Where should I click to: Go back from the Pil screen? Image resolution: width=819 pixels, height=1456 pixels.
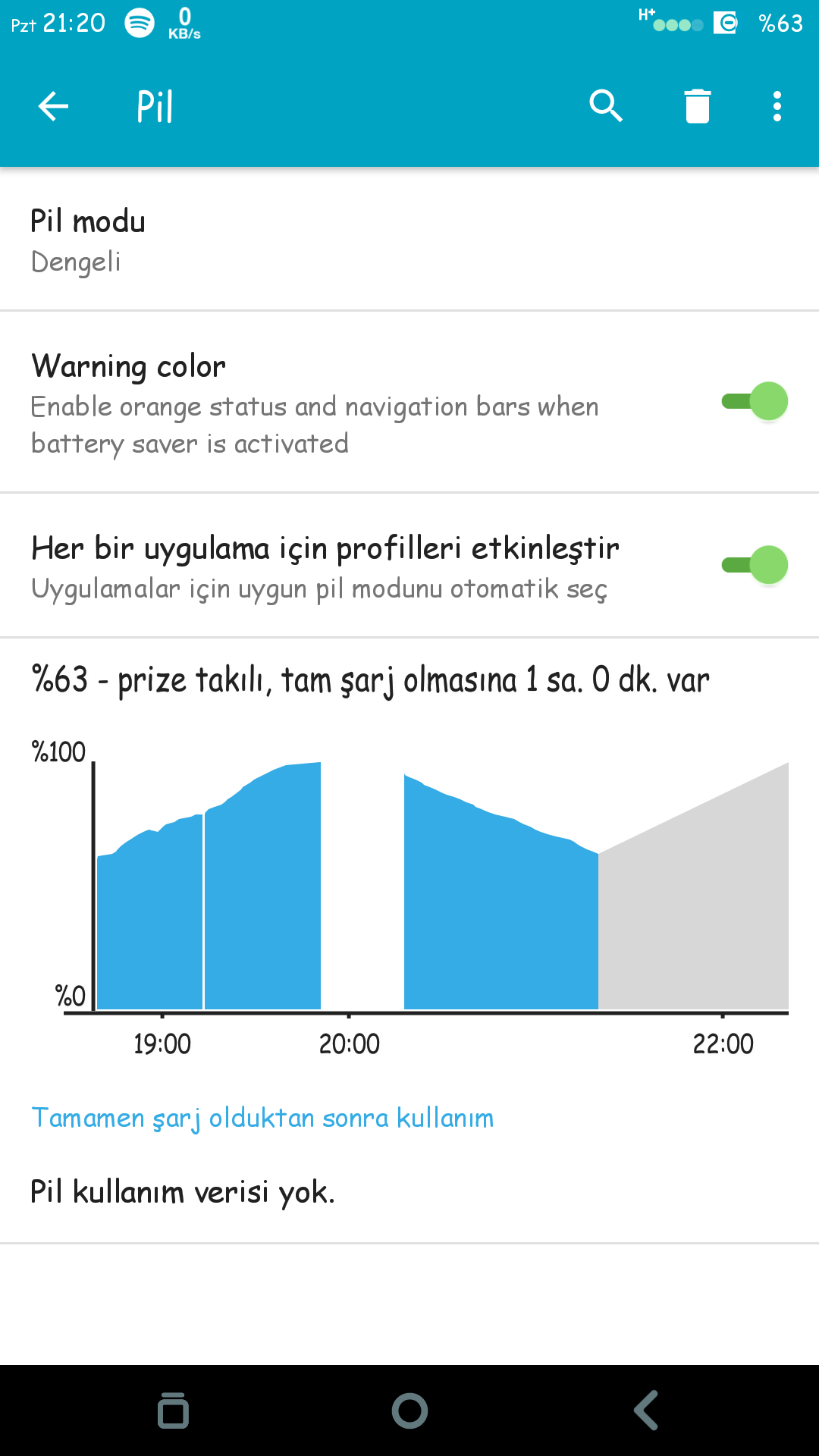pos(53,106)
